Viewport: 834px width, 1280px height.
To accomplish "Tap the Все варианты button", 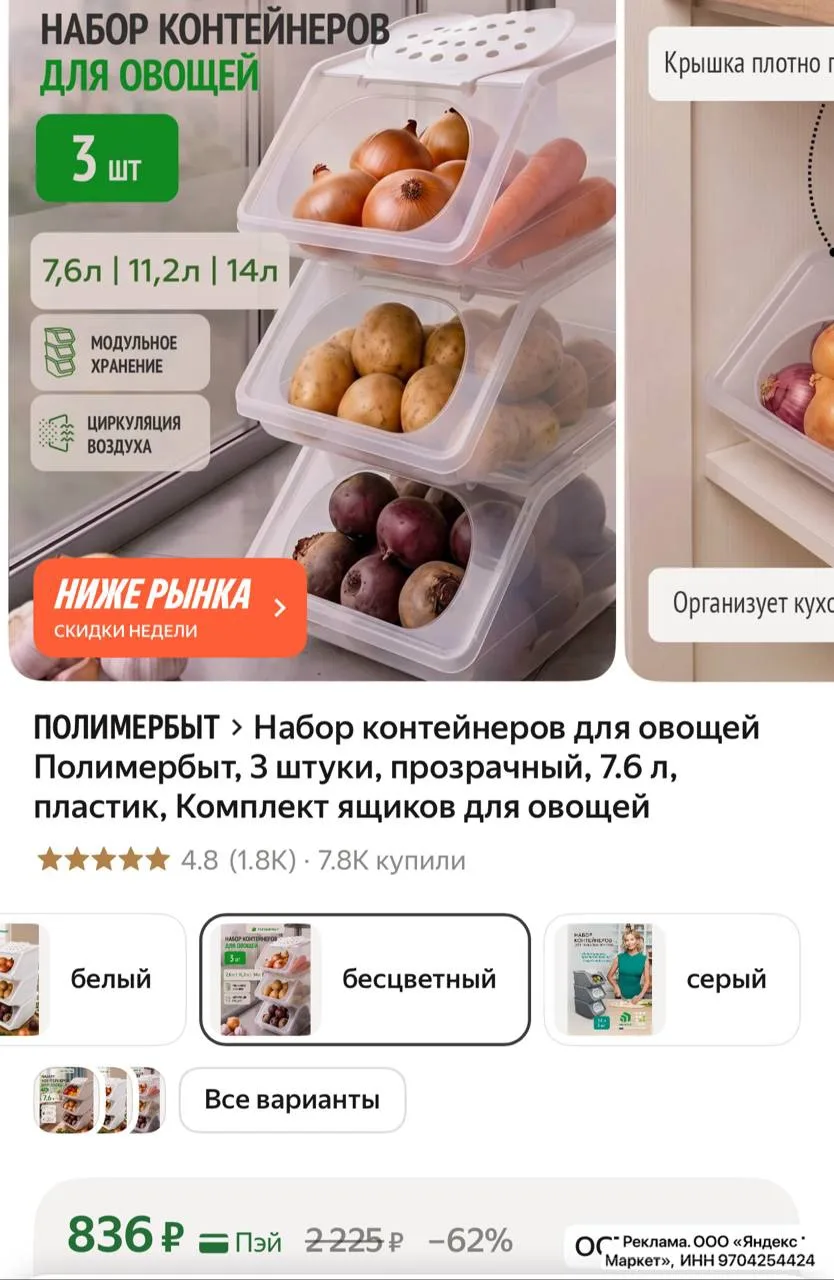I will point(292,1100).
